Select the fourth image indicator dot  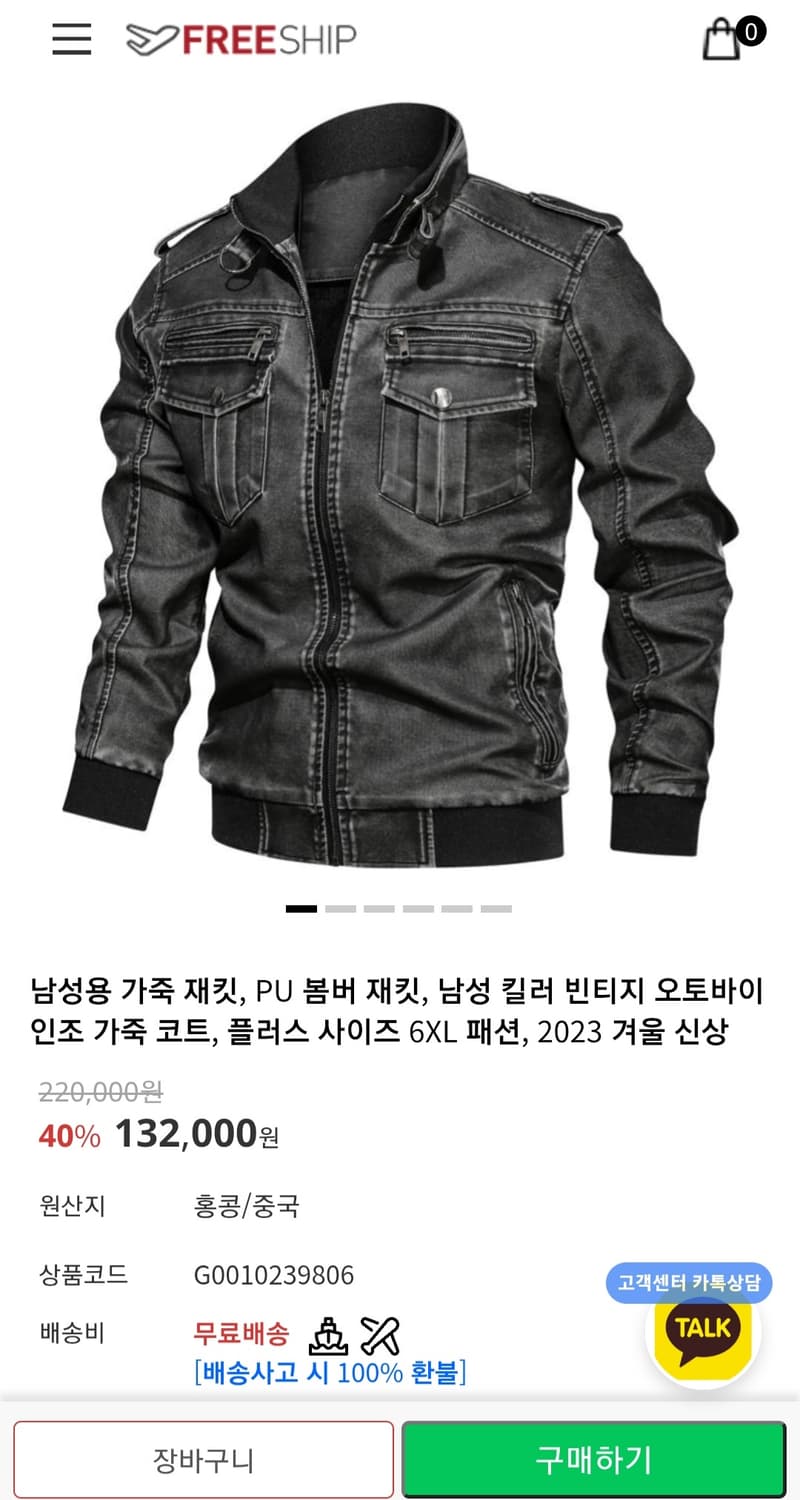(x=416, y=908)
